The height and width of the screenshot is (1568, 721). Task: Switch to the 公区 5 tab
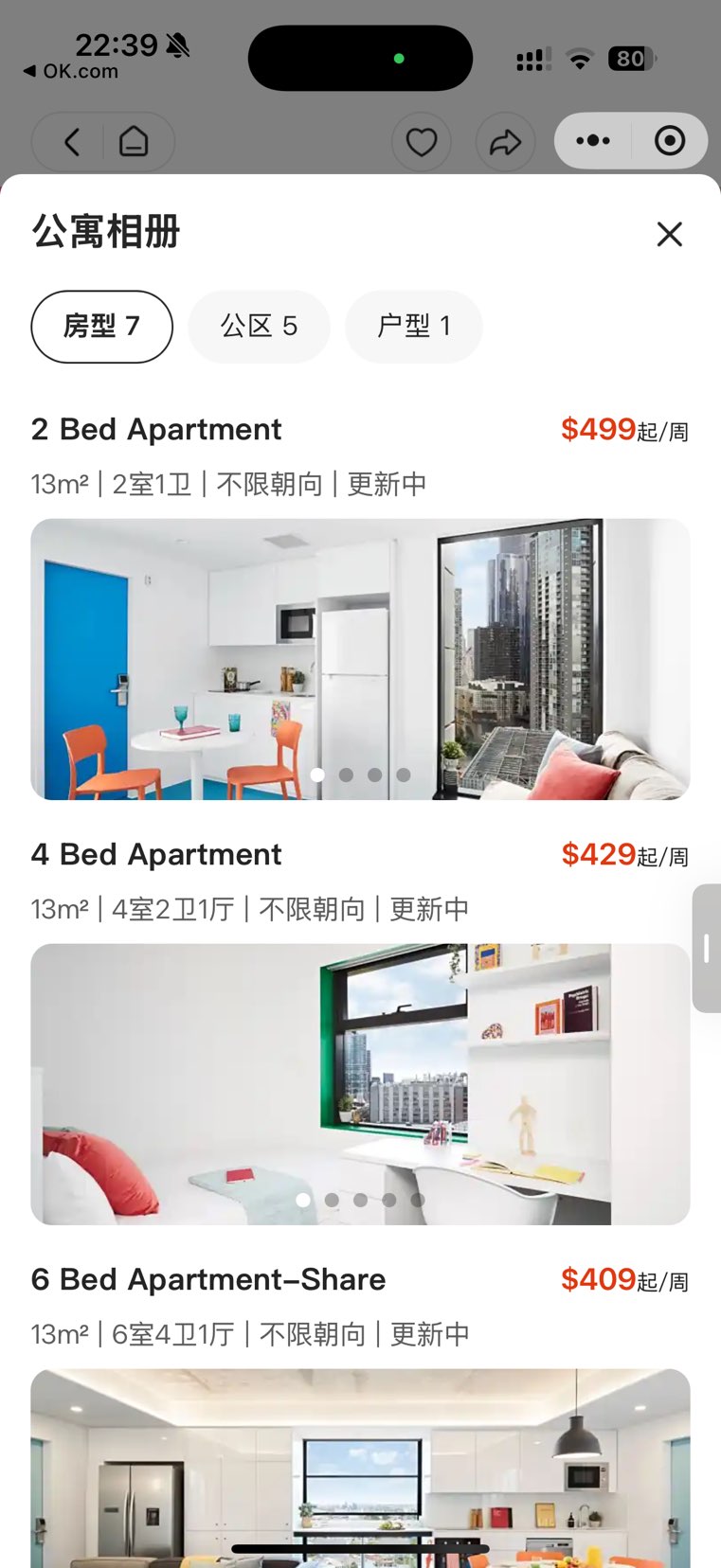259,327
